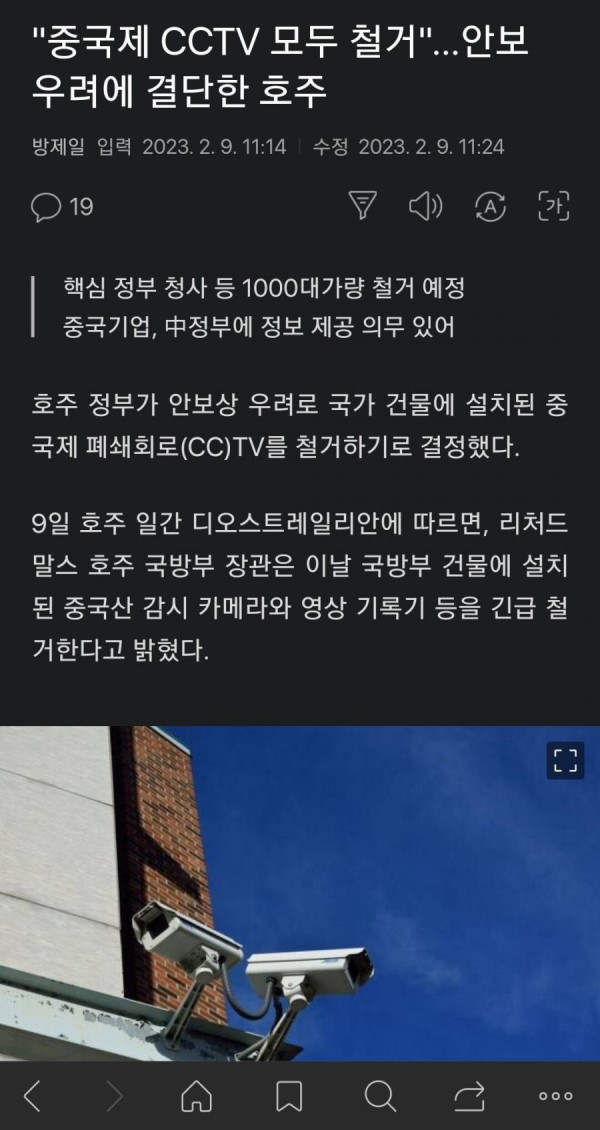Go forward to the next page
600x1130 pixels.
tap(114, 1096)
